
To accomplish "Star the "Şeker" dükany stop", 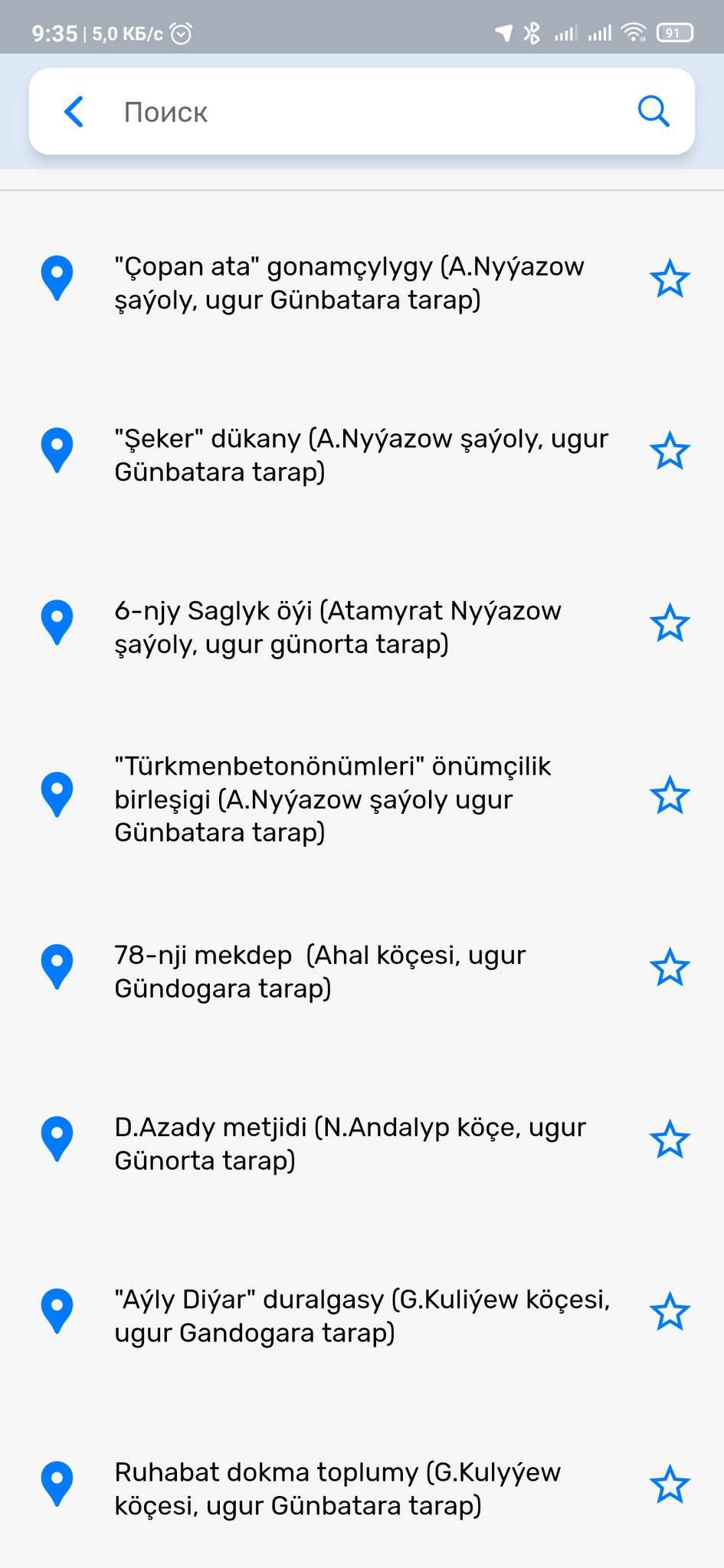I will (670, 451).
